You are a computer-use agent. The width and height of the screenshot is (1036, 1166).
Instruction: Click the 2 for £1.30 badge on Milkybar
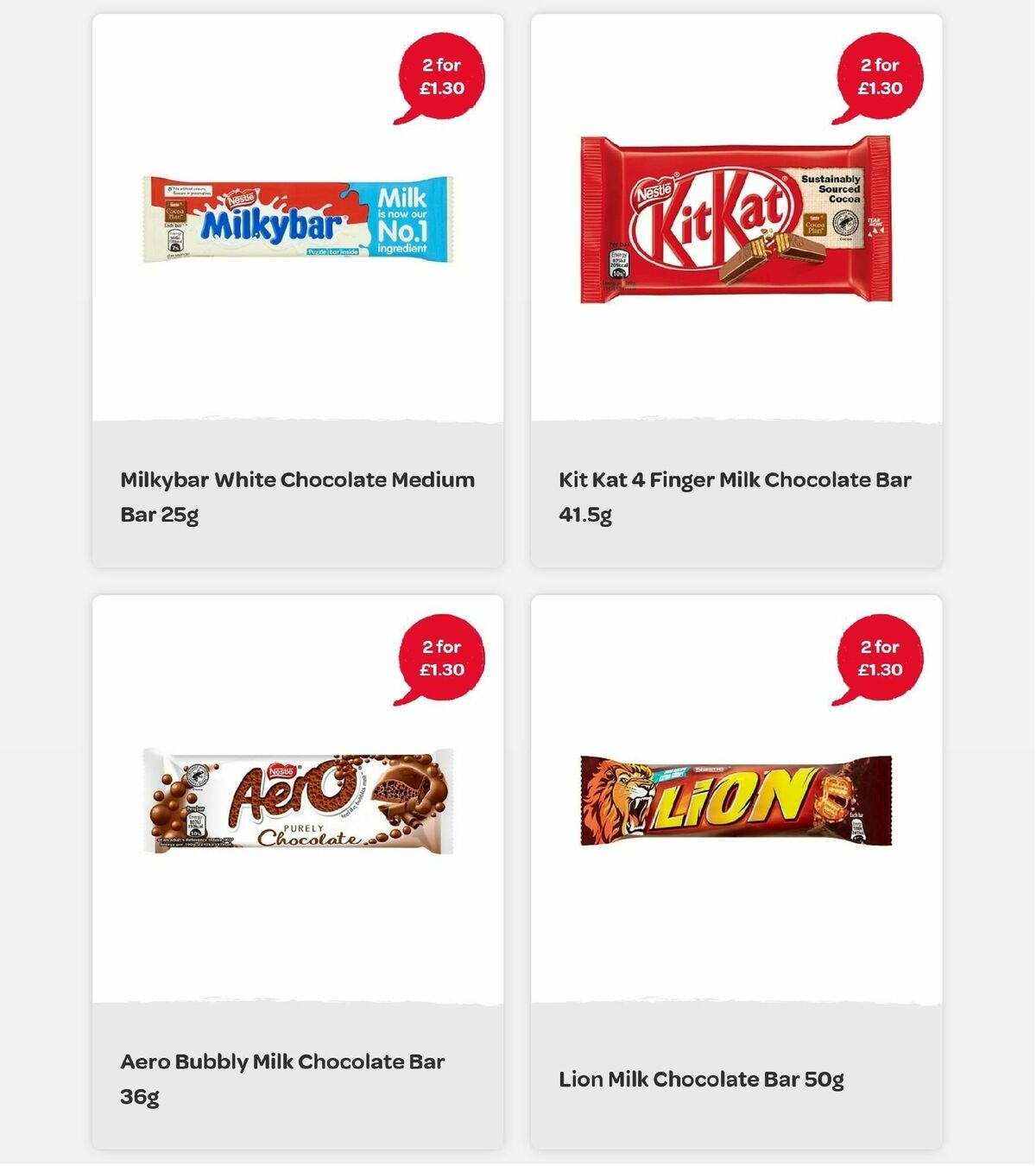pyautogui.click(x=440, y=76)
